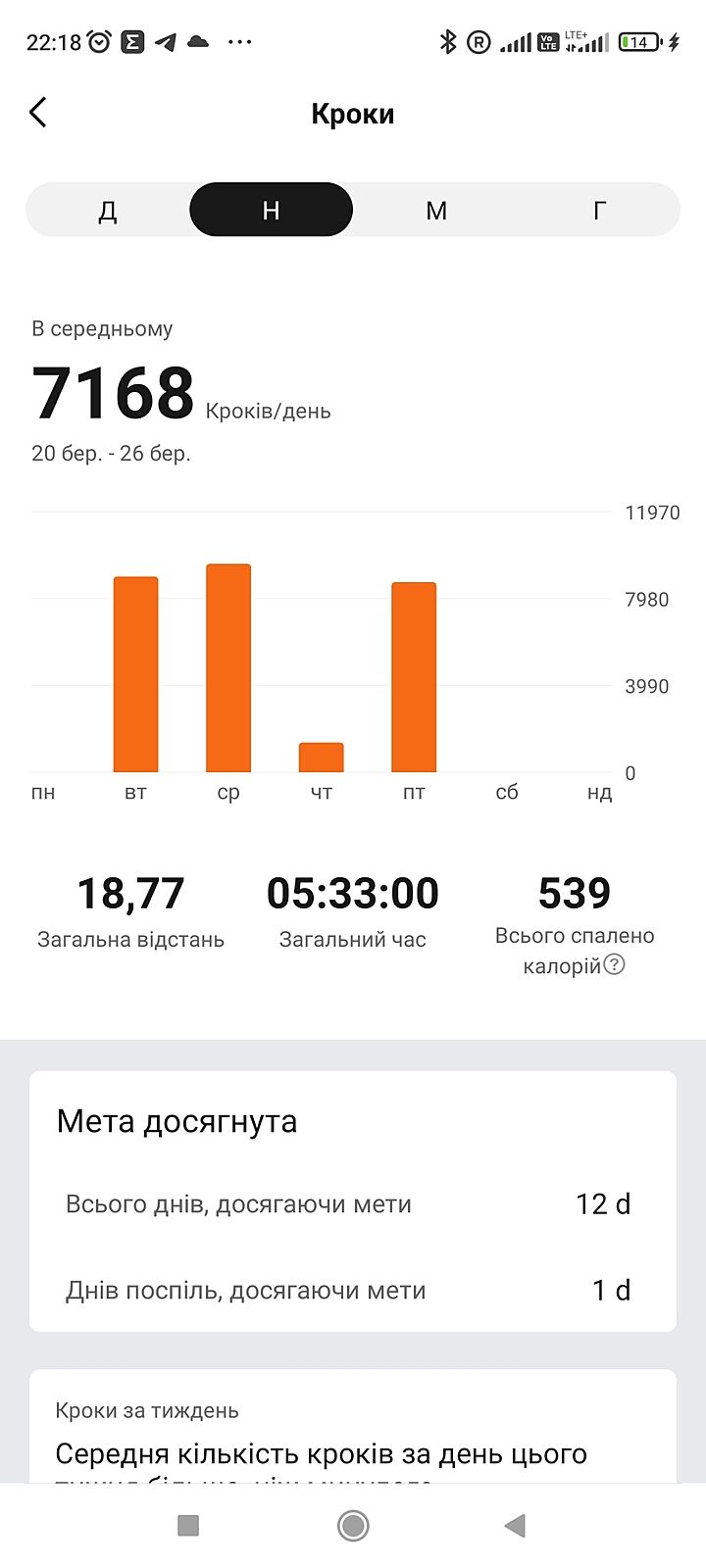The image size is (706, 1568).
Task: Go back from the Кроки screen
Action: coord(38,113)
